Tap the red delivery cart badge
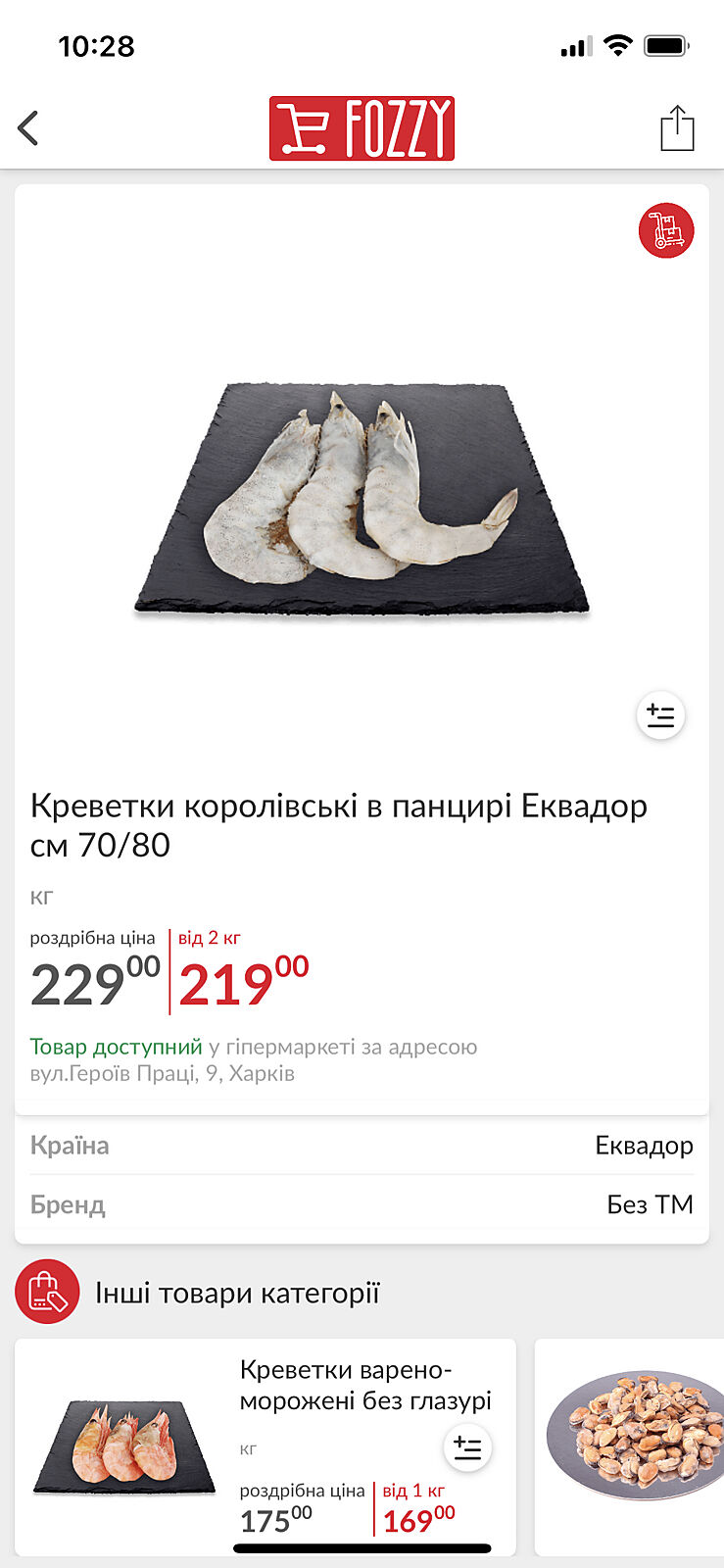Screen dimensions: 724x1568 pos(666,231)
